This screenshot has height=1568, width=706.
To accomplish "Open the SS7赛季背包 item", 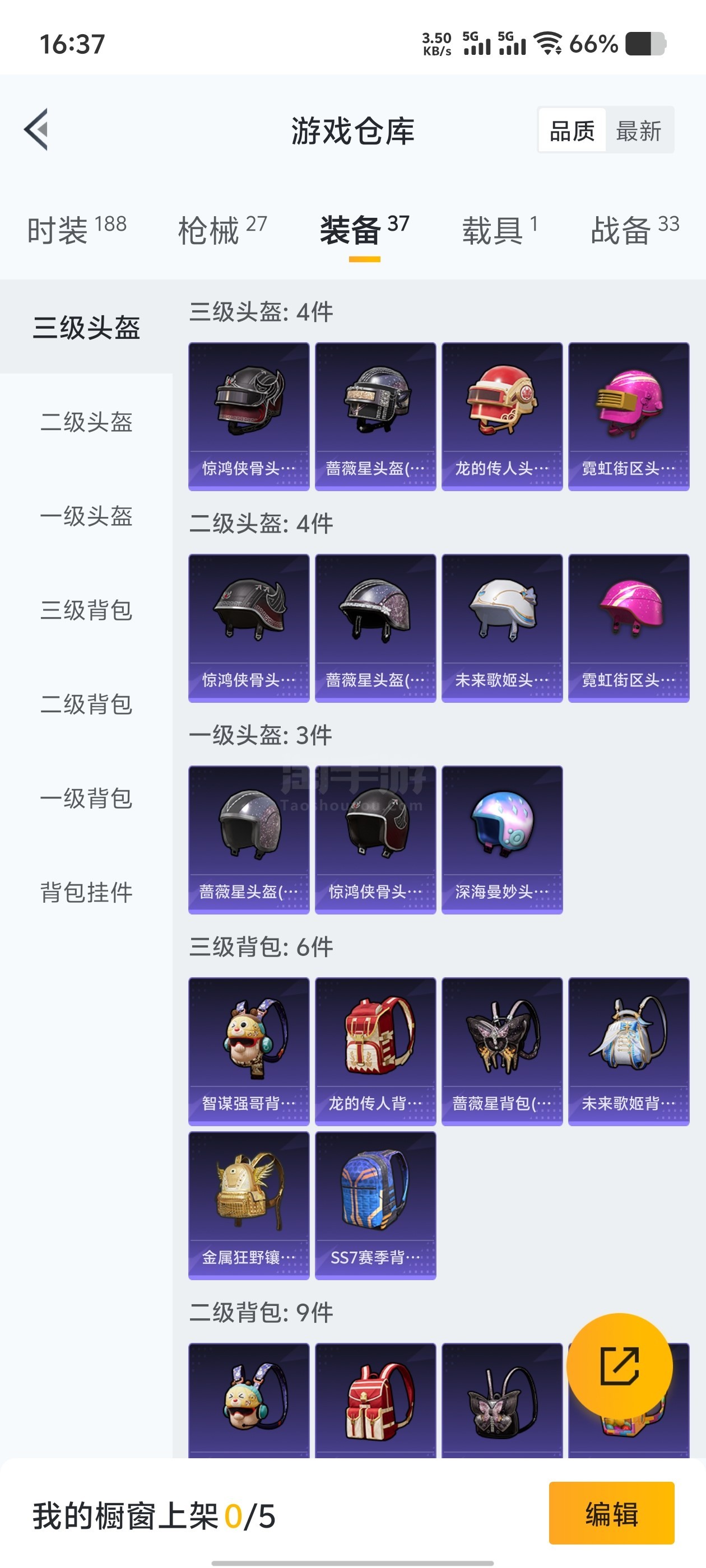I will click(x=375, y=1205).
